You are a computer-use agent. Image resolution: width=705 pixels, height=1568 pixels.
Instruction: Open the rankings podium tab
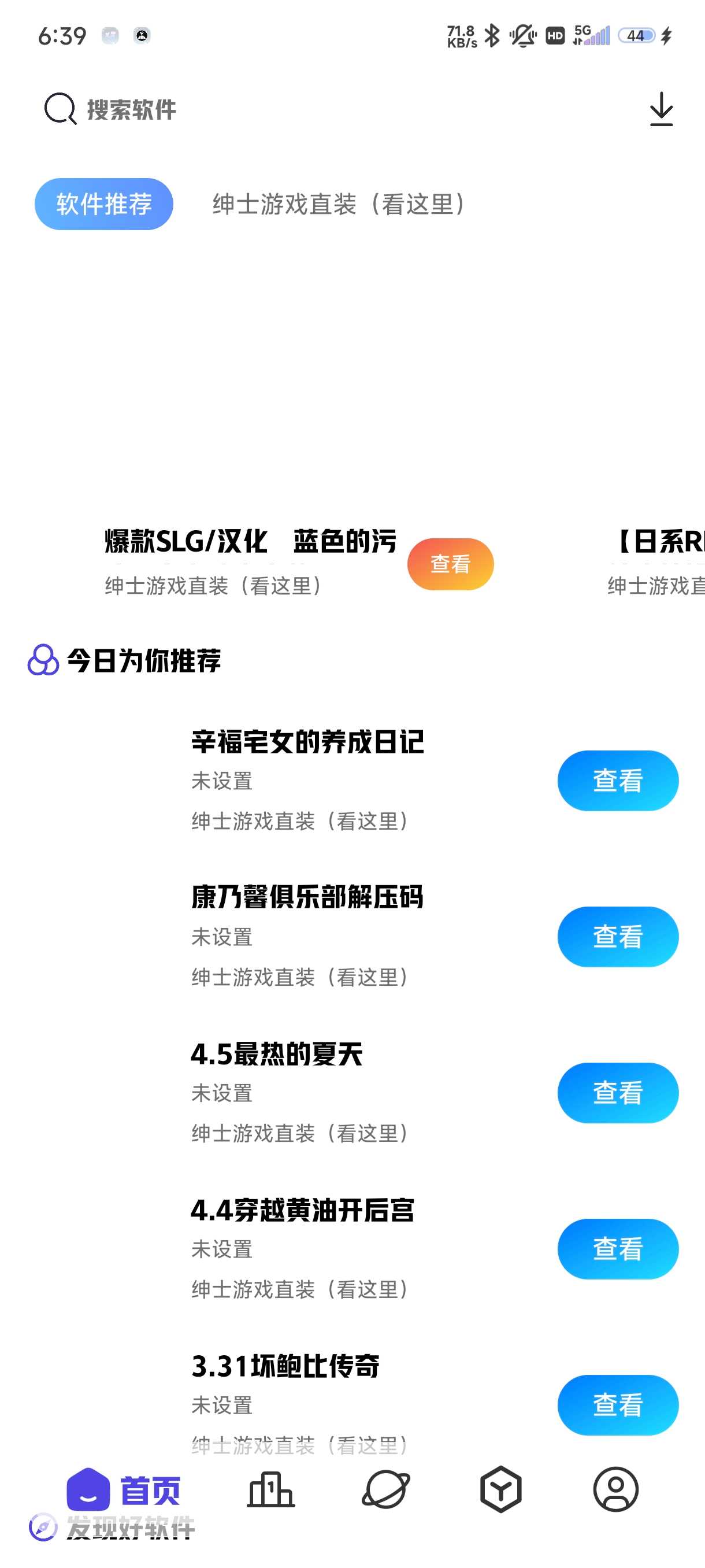(x=270, y=1489)
